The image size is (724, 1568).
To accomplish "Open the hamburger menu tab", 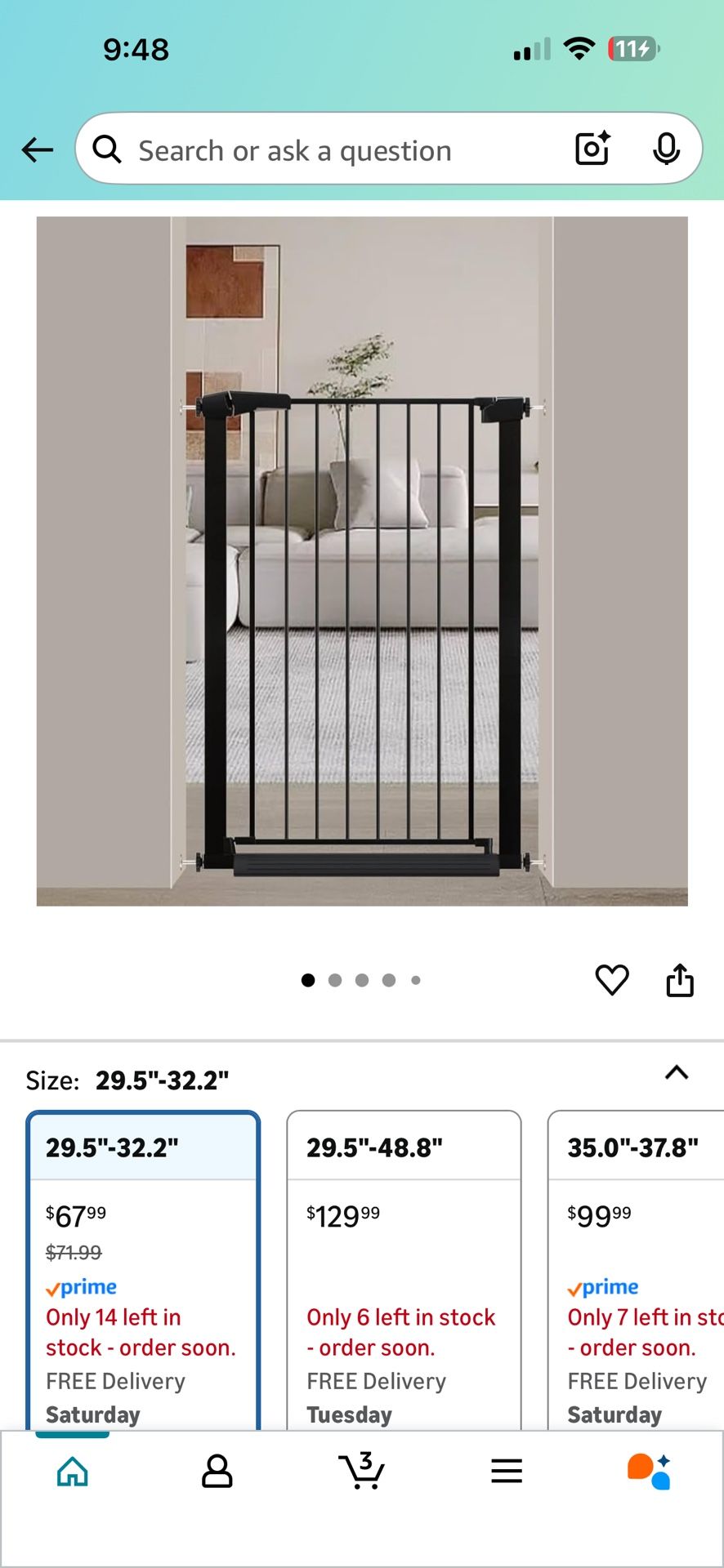I will click(507, 1472).
